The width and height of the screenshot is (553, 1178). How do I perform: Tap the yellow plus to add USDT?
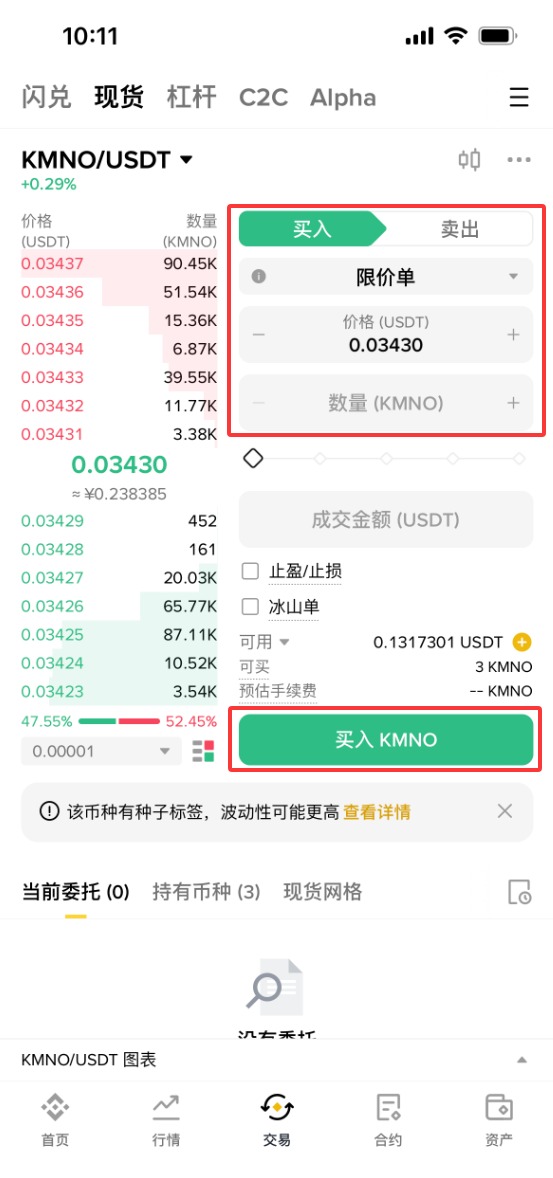click(522, 642)
